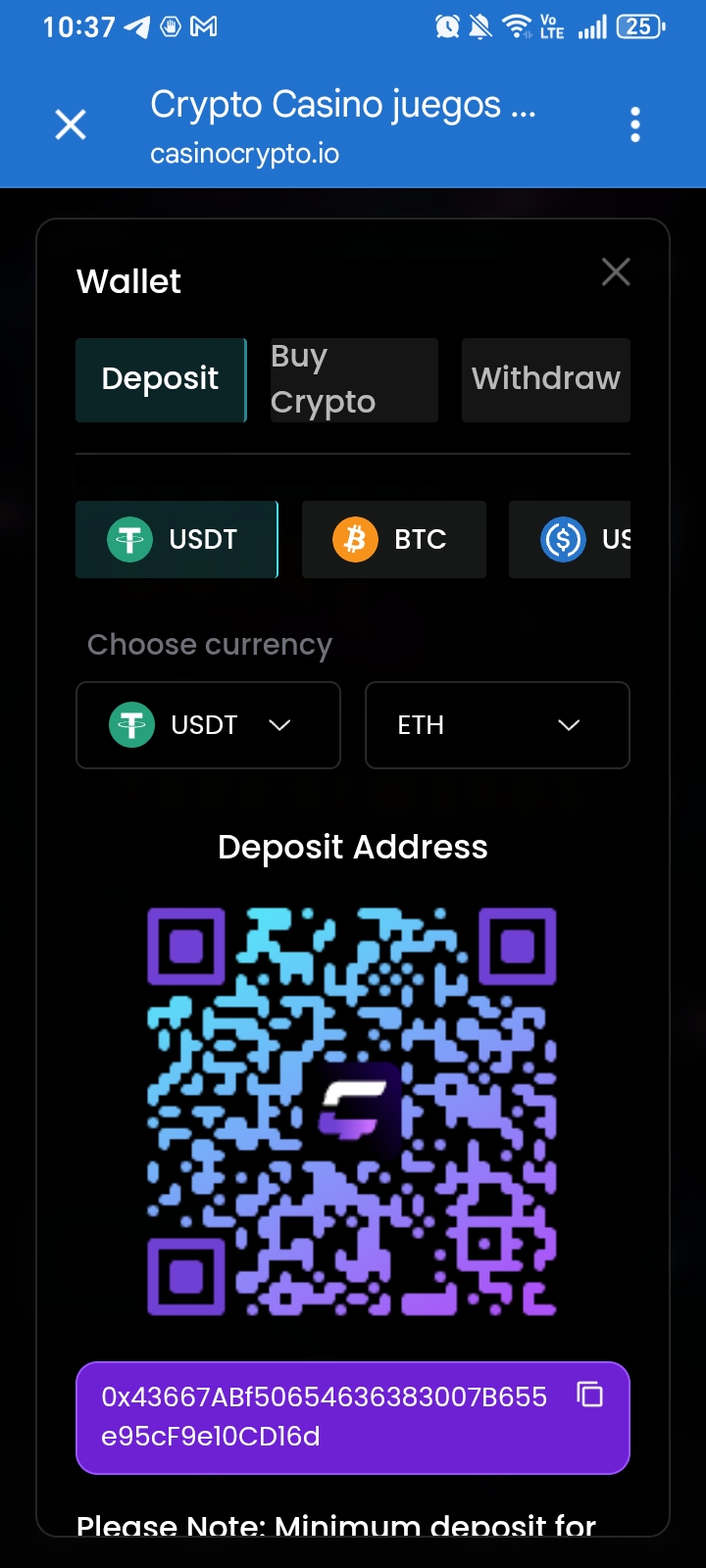Switch to the Withdraw tab
The width and height of the screenshot is (706, 1568).
[x=546, y=380]
